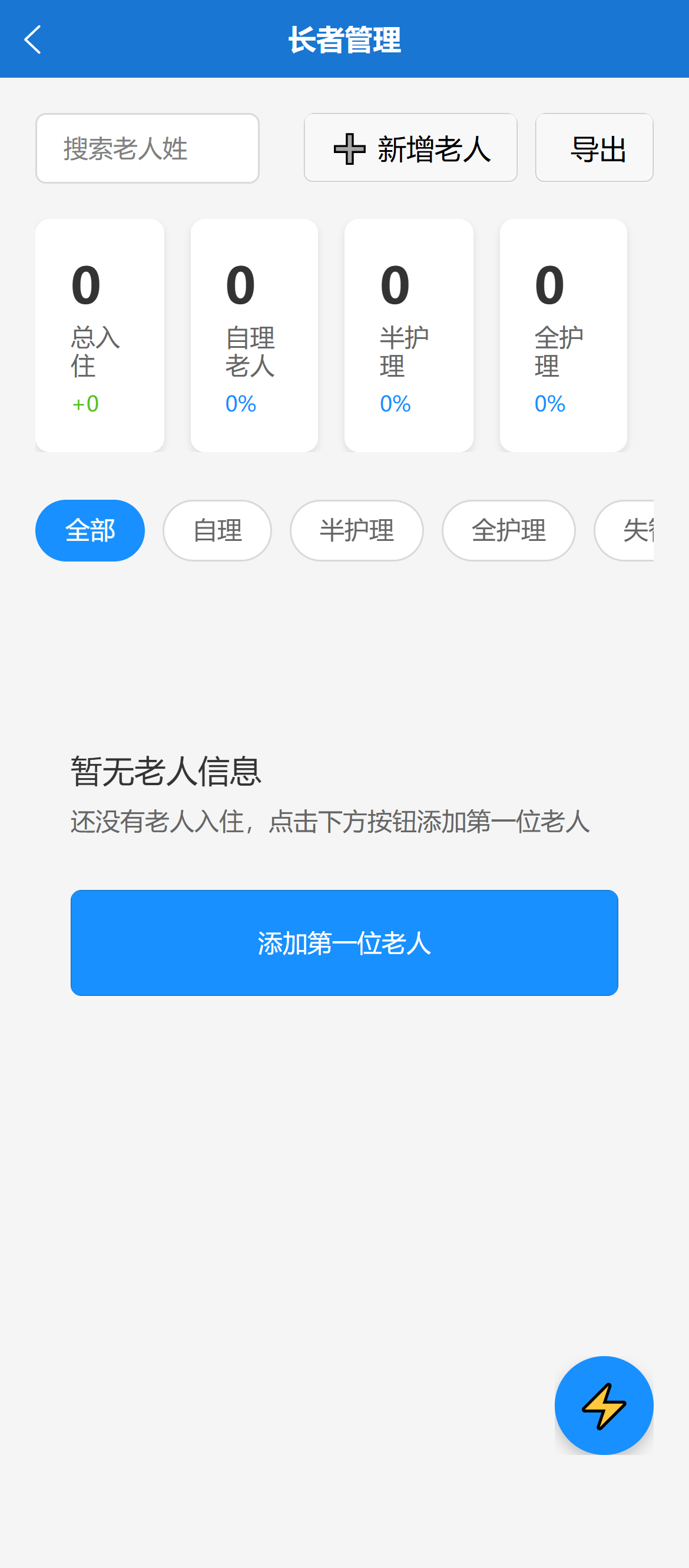Select the 全部 filter chip
689x1568 pixels.
click(x=90, y=530)
